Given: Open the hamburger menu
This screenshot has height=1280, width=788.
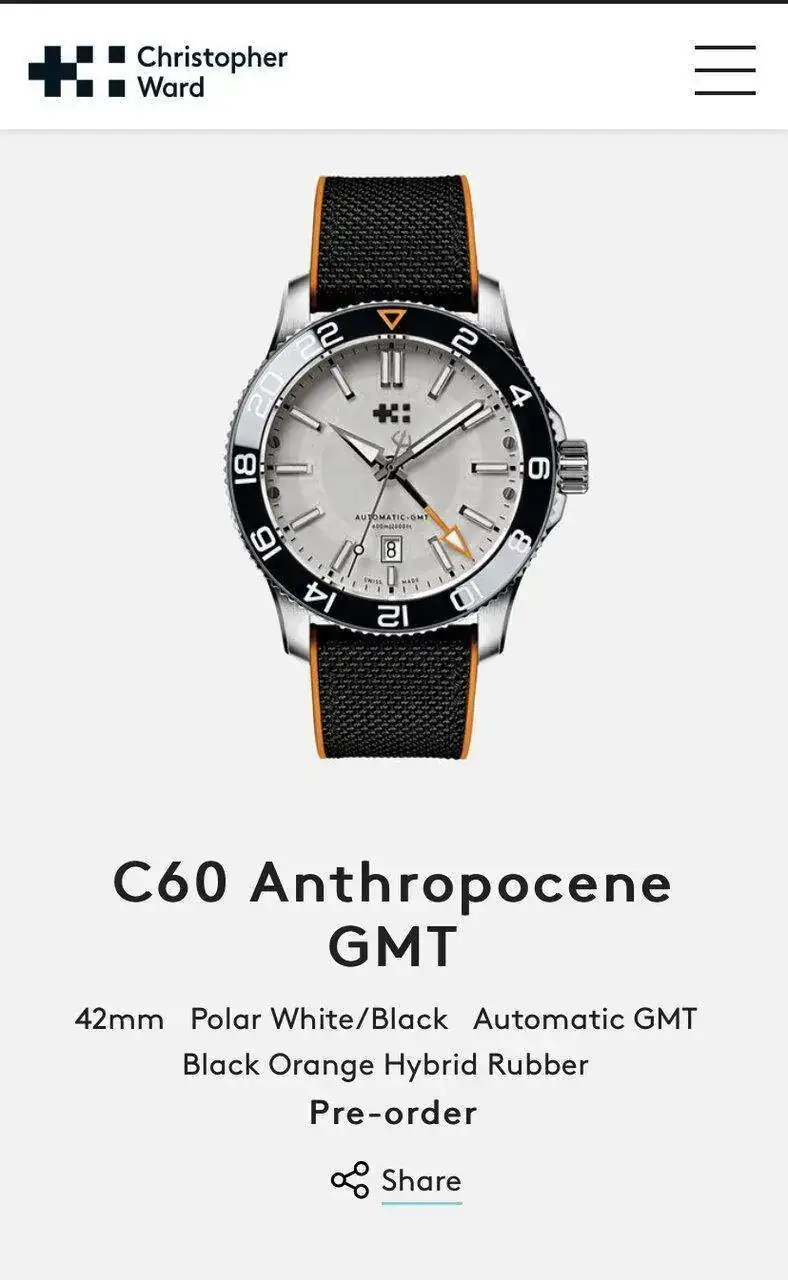Looking at the screenshot, I should point(724,70).
